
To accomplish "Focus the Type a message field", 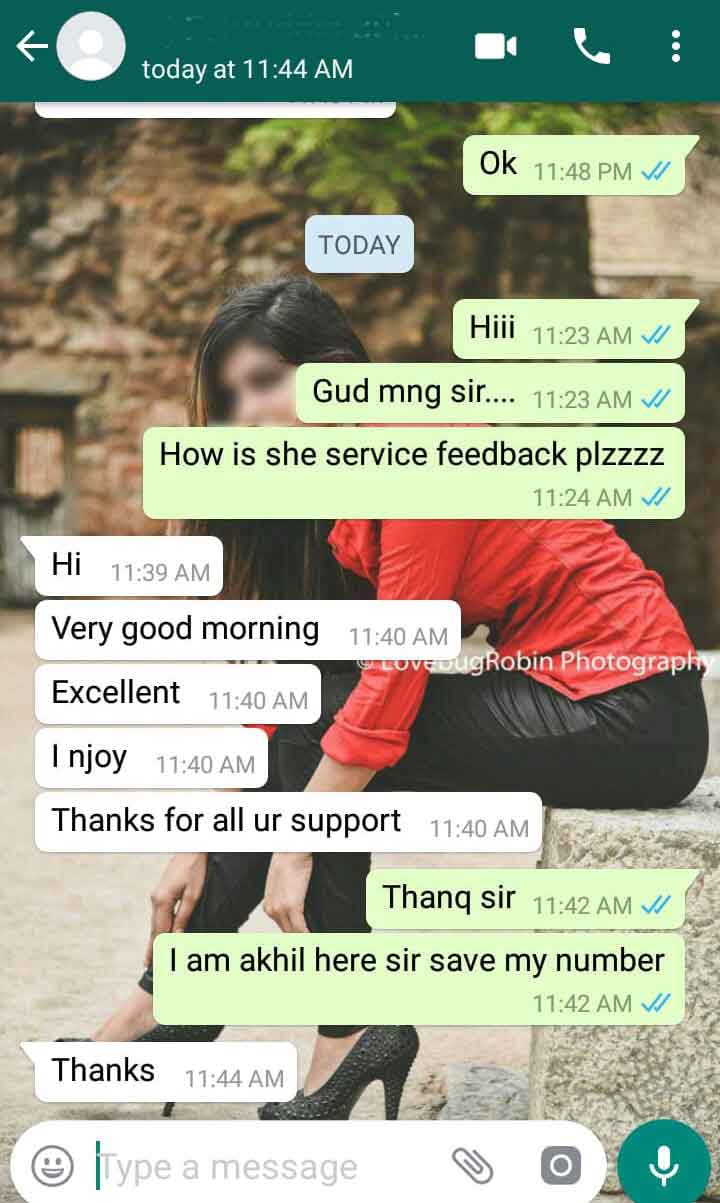I will [x=260, y=1166].
